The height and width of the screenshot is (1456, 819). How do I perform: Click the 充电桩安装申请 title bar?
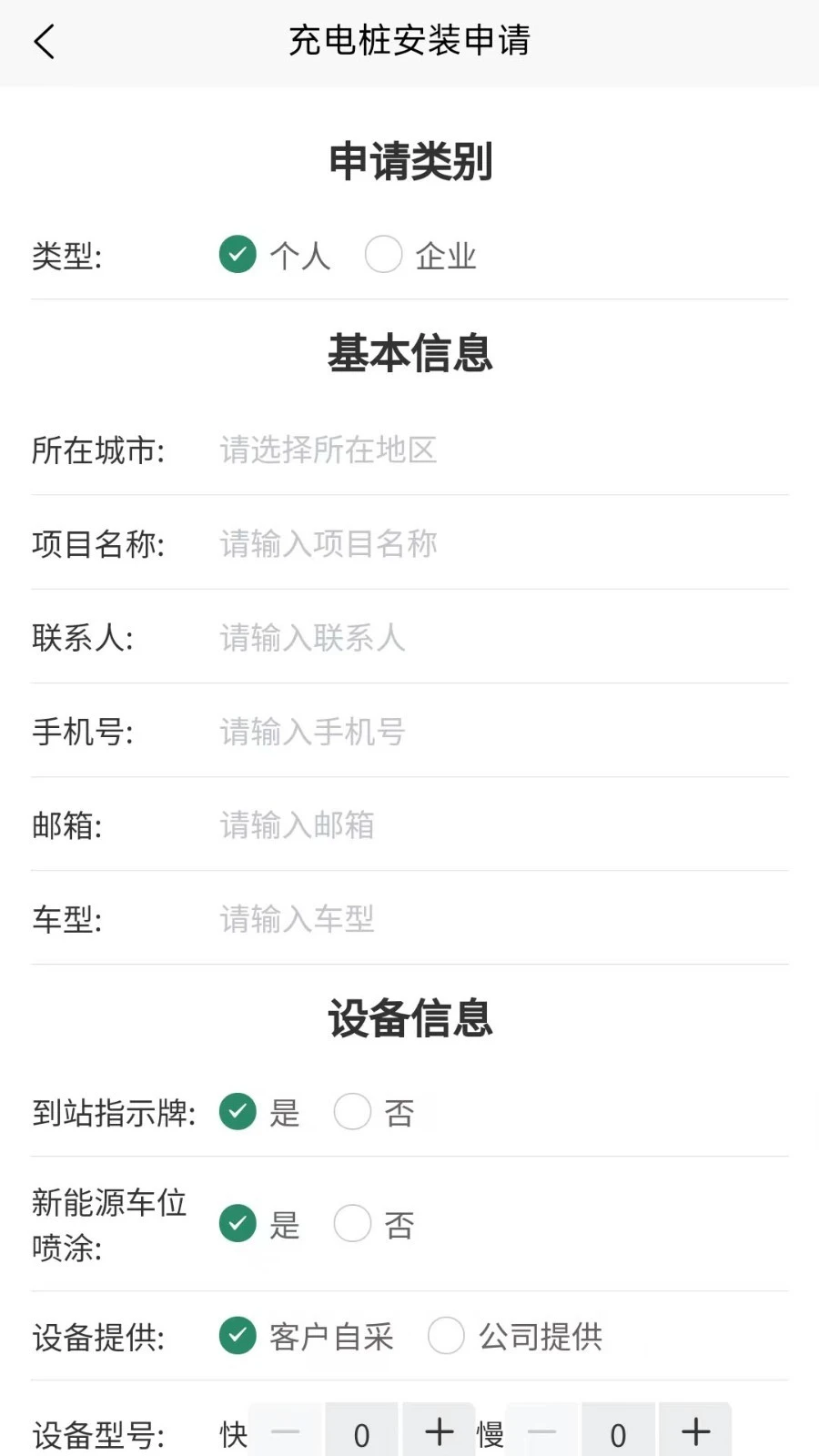point(409,41)
